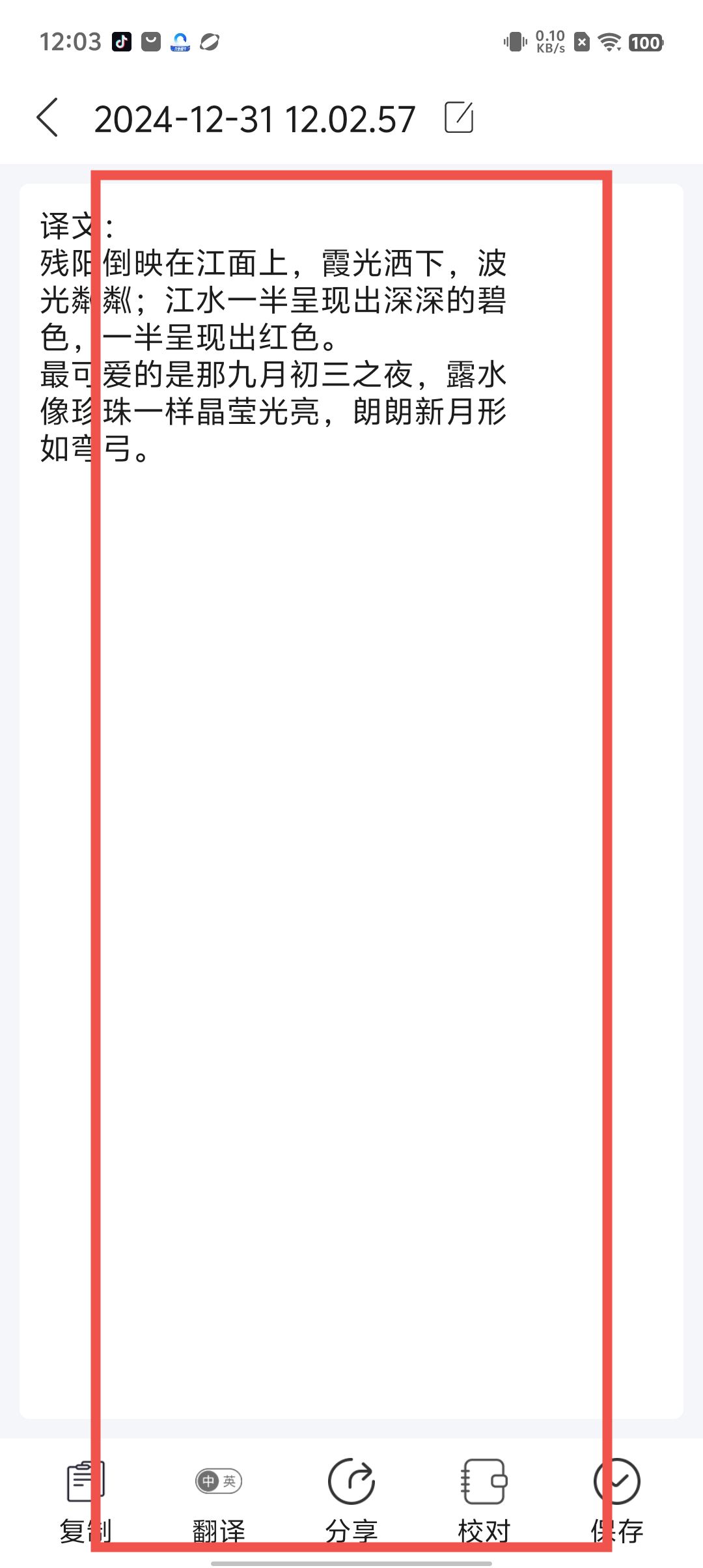
Task: Go back using the top-left arrow
Action: (x=48, y=118)
